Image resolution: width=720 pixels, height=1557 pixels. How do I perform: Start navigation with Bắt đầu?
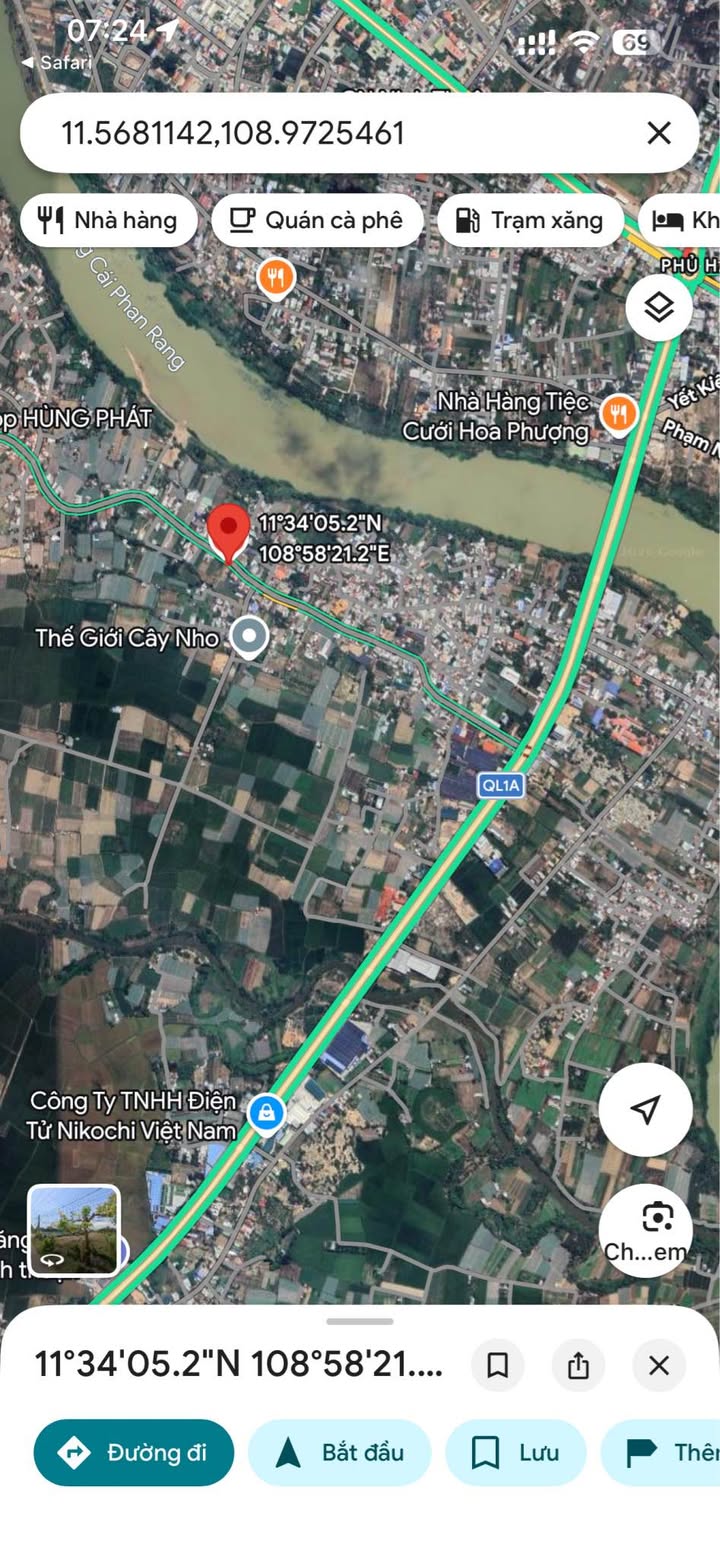tap(339, 1452)
